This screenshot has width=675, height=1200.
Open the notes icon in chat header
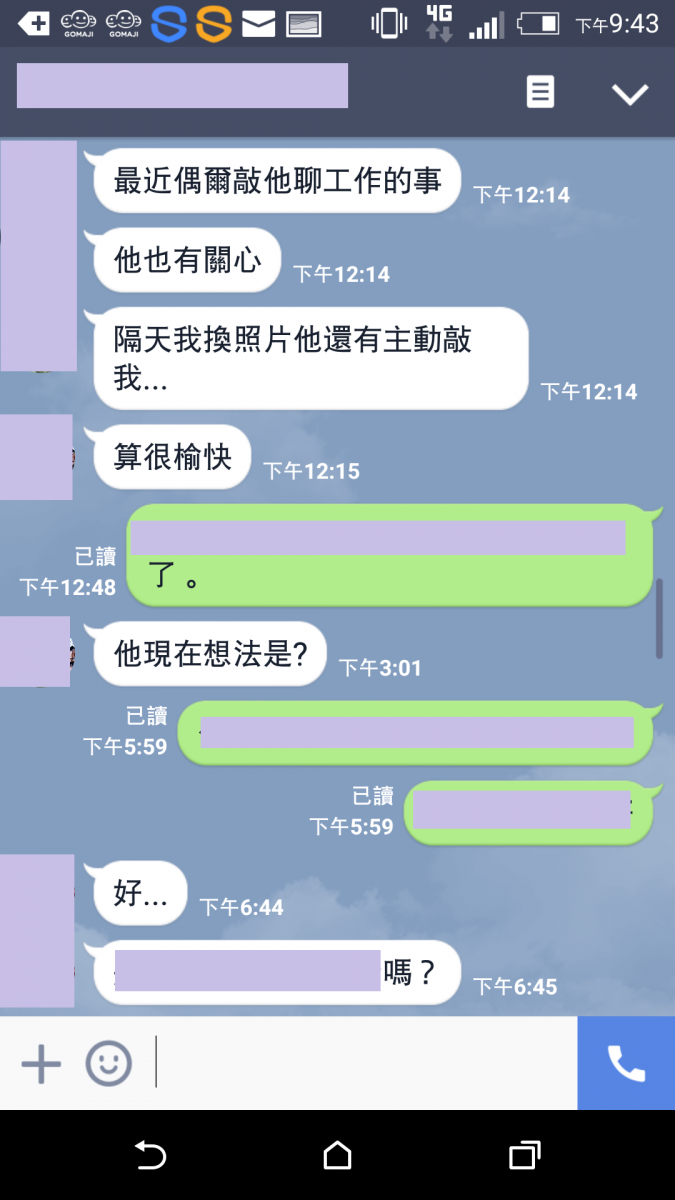pyautogui.click(x=540, y=93)
